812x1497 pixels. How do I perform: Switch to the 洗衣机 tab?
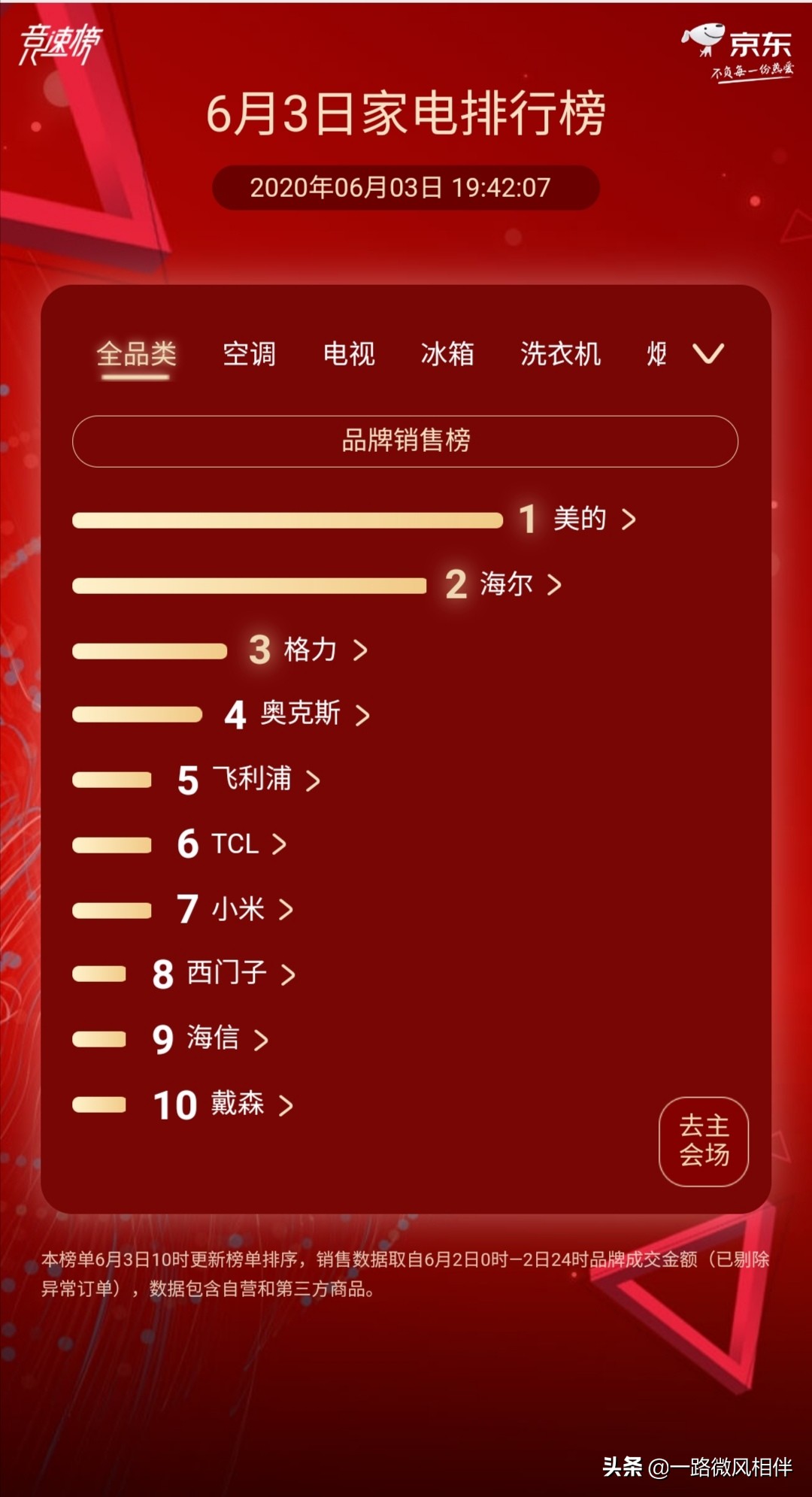[x=560, y=353]
